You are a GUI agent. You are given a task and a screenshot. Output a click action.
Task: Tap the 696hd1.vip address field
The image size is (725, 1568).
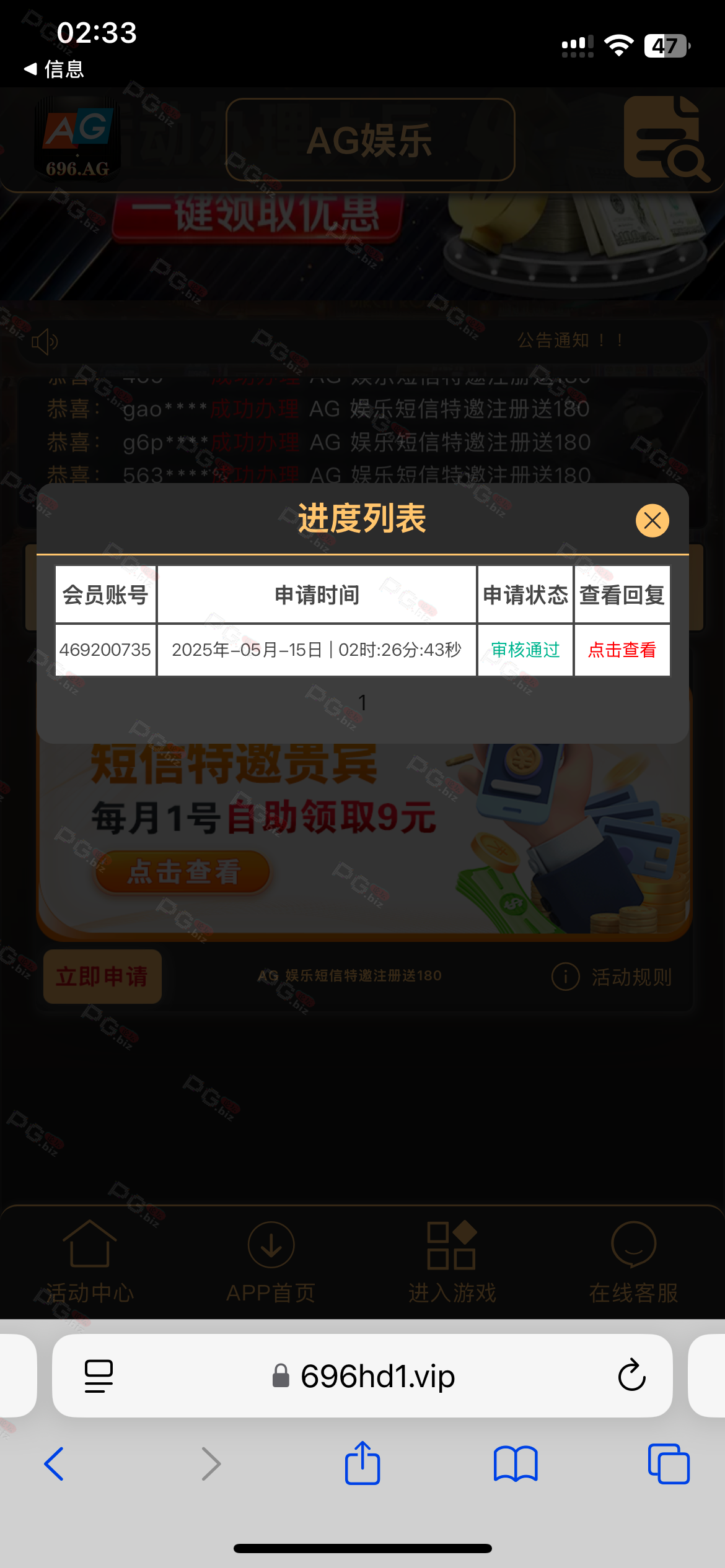pyautogui.click(x=362, y=1375)
